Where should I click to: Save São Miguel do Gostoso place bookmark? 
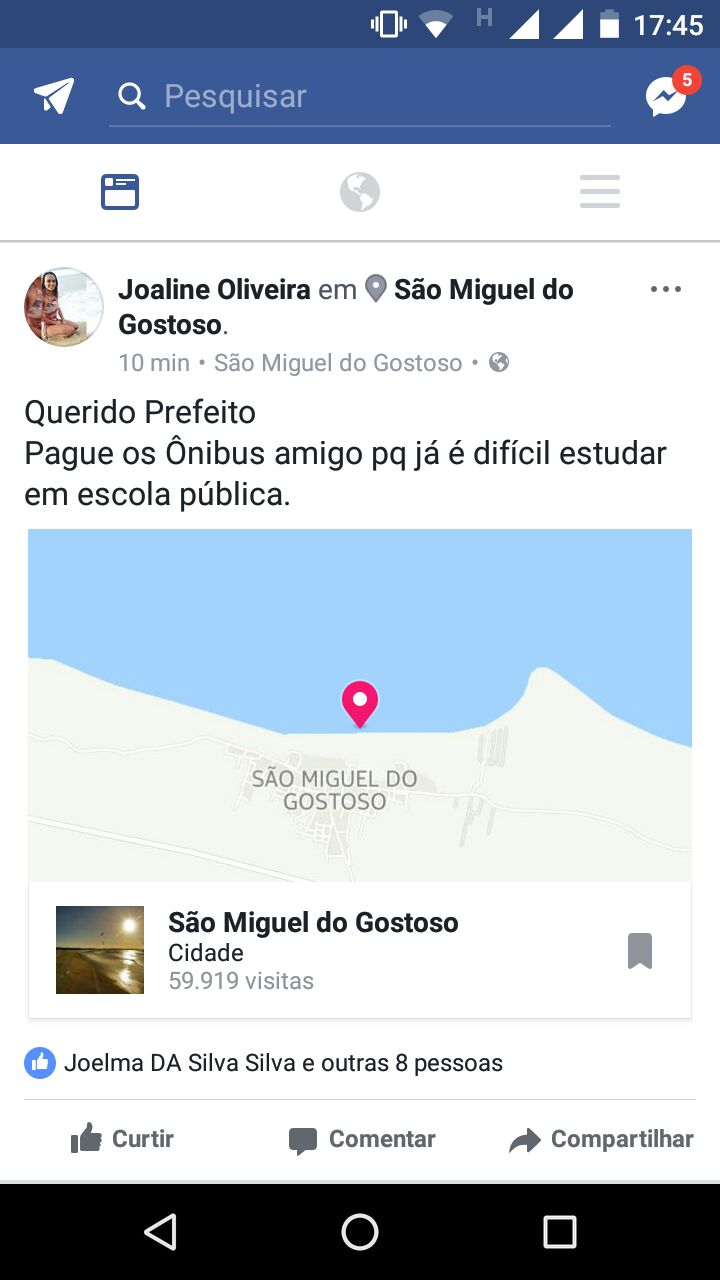pyautogui.click(x=640, y=951)
